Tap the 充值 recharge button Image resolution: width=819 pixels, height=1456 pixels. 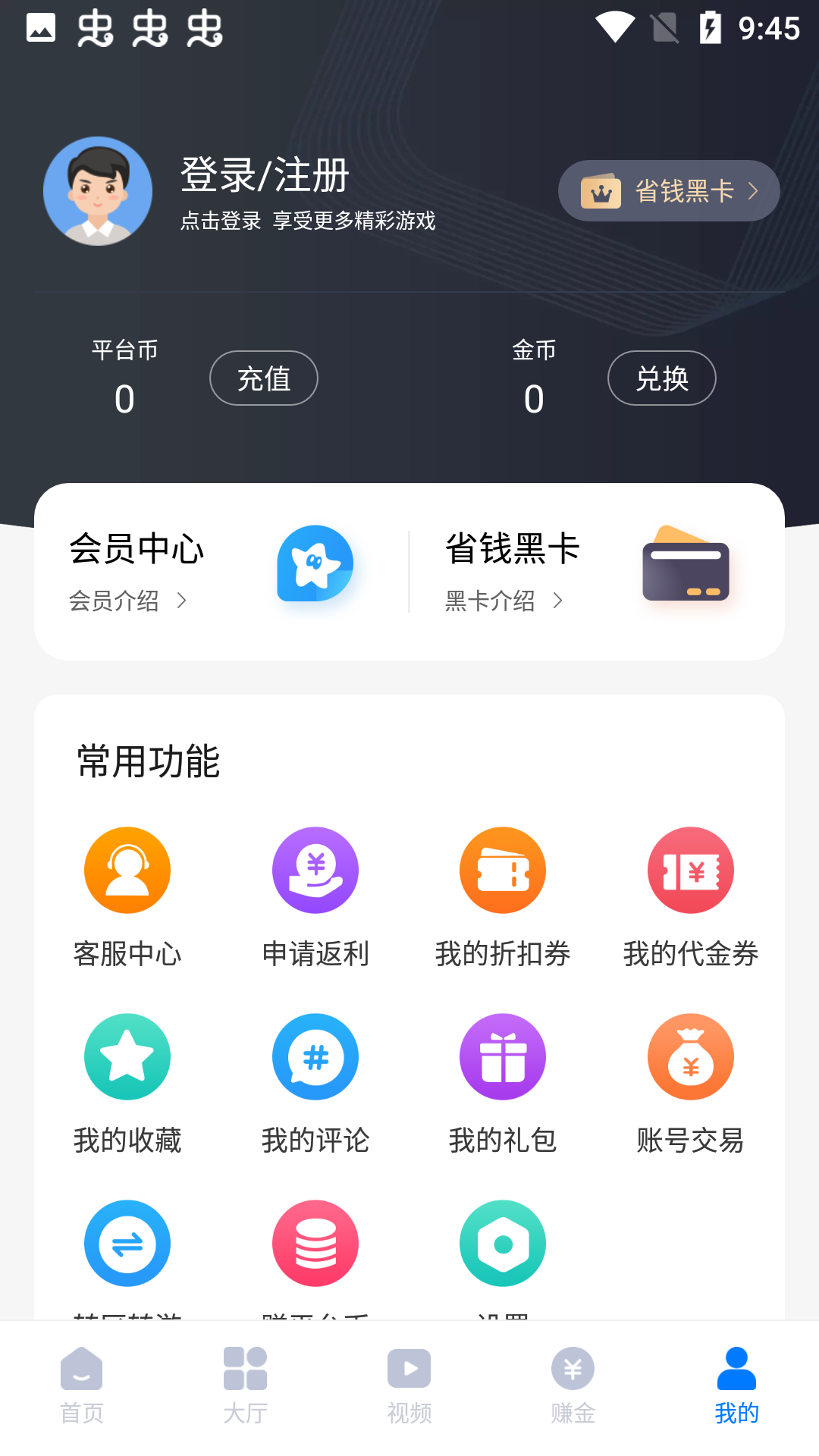click(263, 378)
